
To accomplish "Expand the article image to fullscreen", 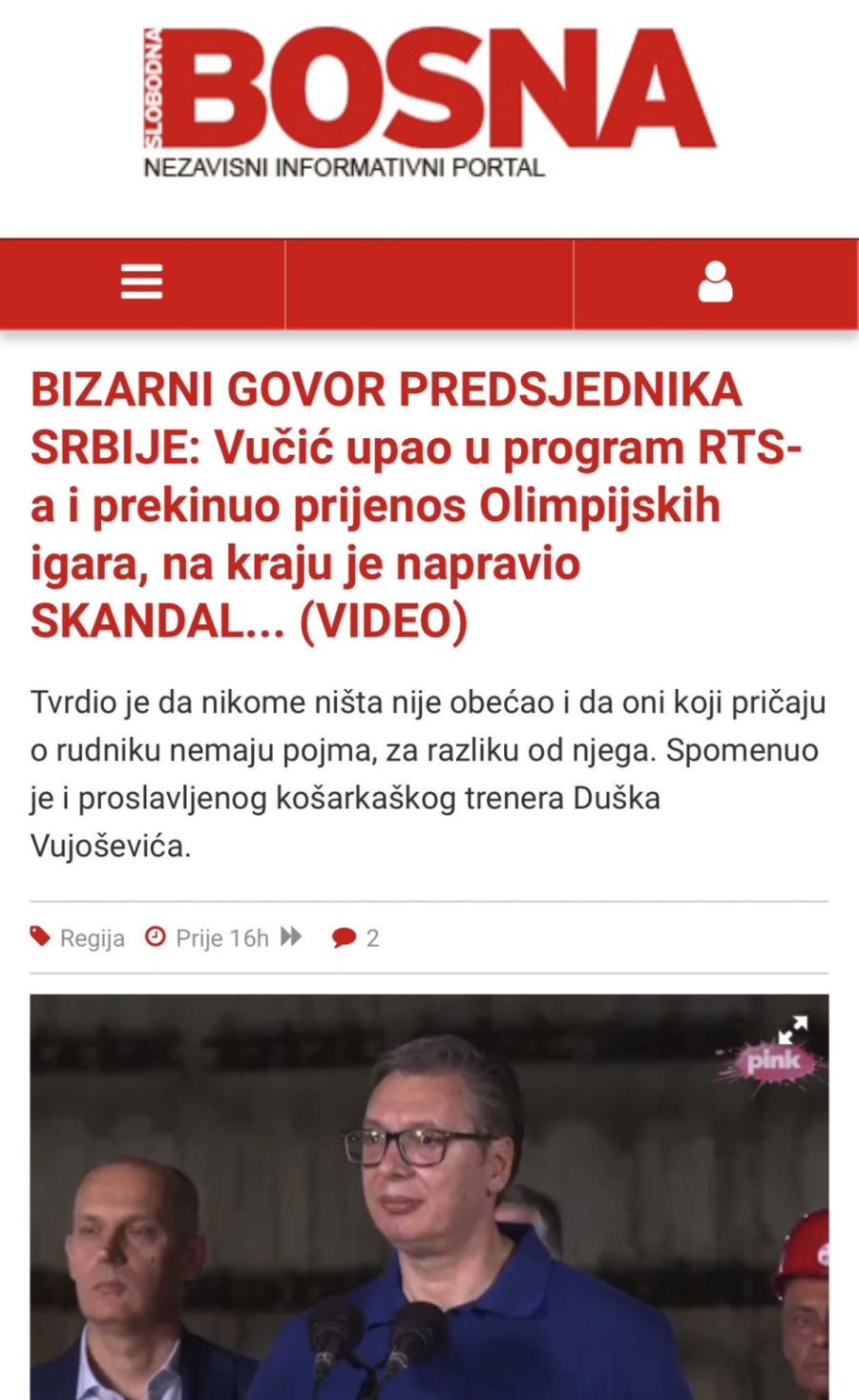I will pyautogui.click(x=792, y=1031).
